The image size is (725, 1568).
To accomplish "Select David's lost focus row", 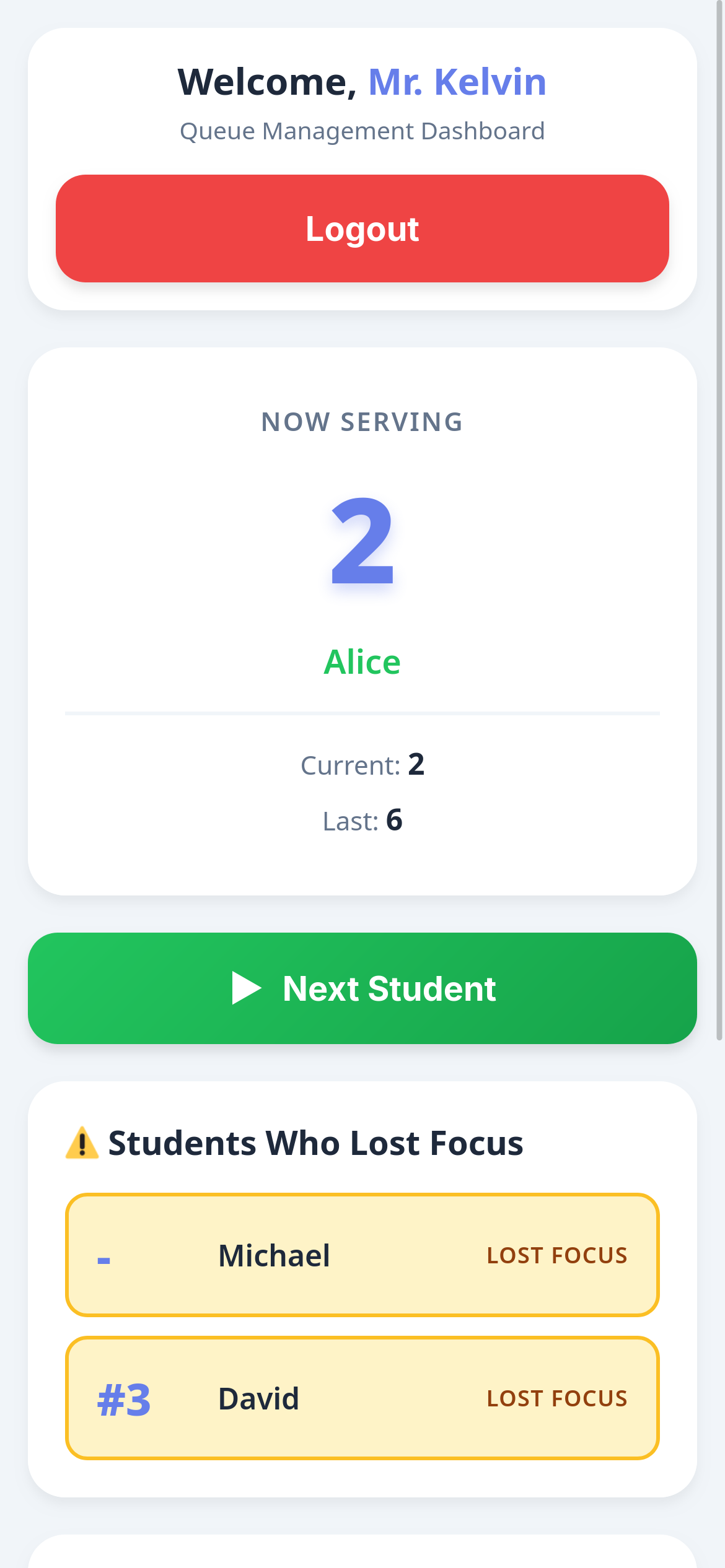I will point(362,1398).
